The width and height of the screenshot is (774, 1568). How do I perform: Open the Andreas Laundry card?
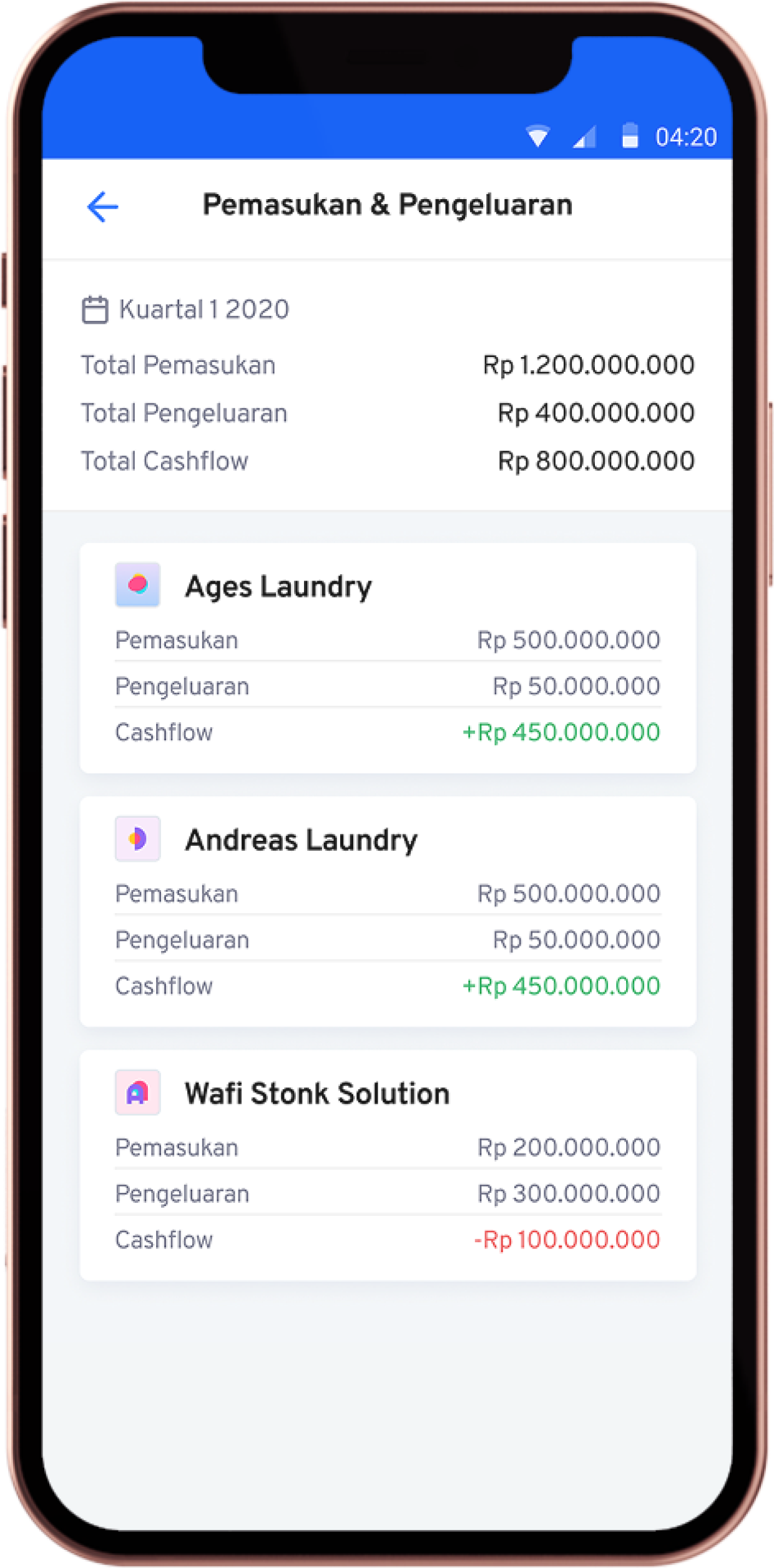tap(388, 911)
